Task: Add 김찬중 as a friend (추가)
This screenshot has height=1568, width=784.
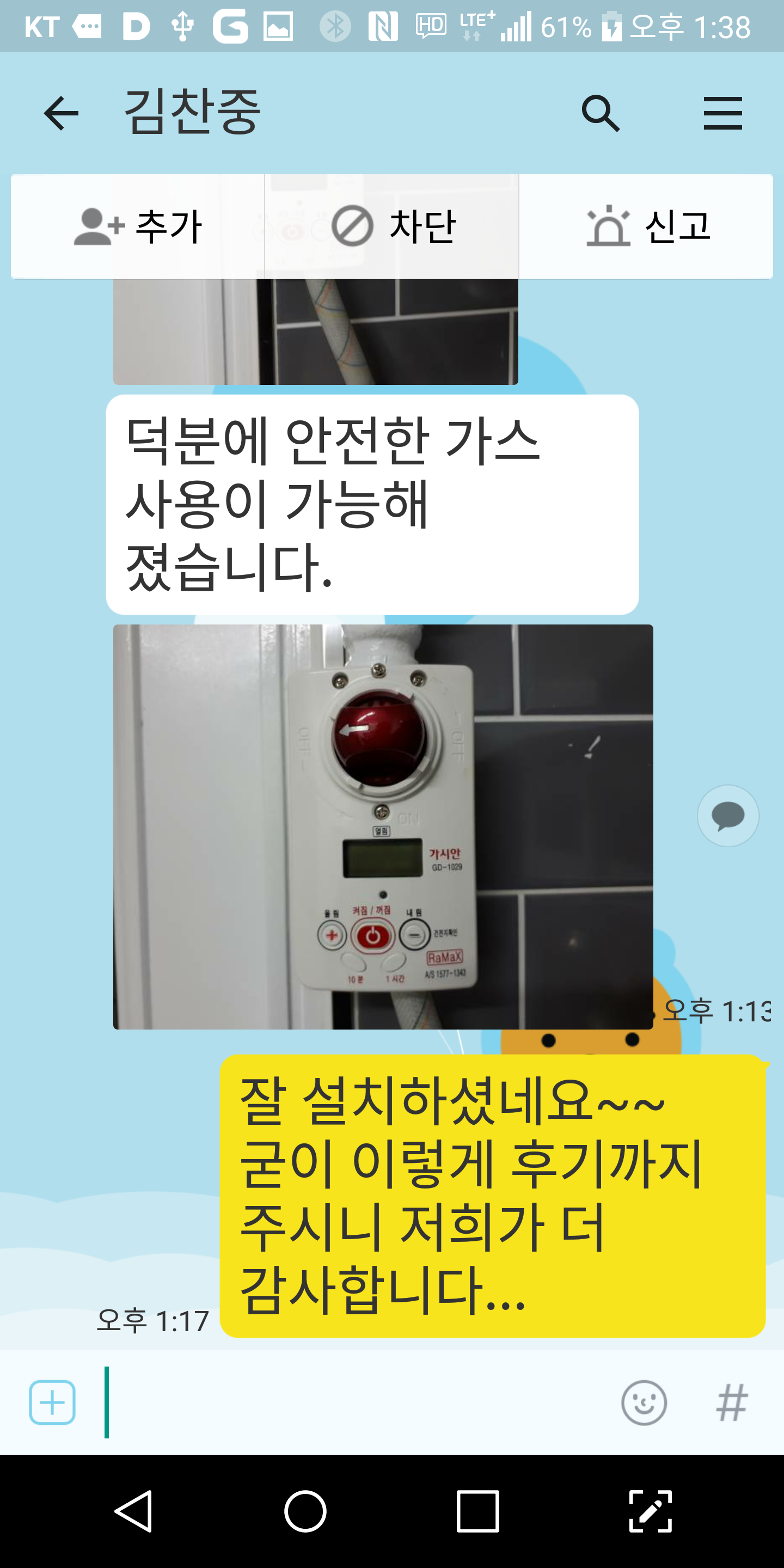Action: (138, 226)
